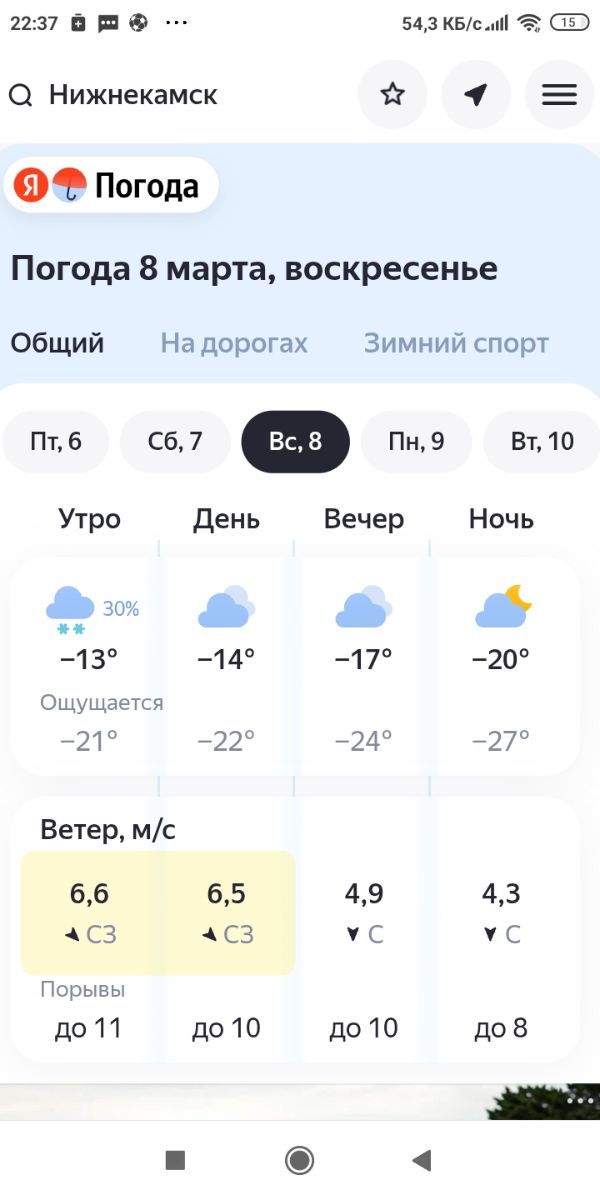The image size is (600, 1200).
Task: Open the hamburger menu
Action: coord(559,95)
